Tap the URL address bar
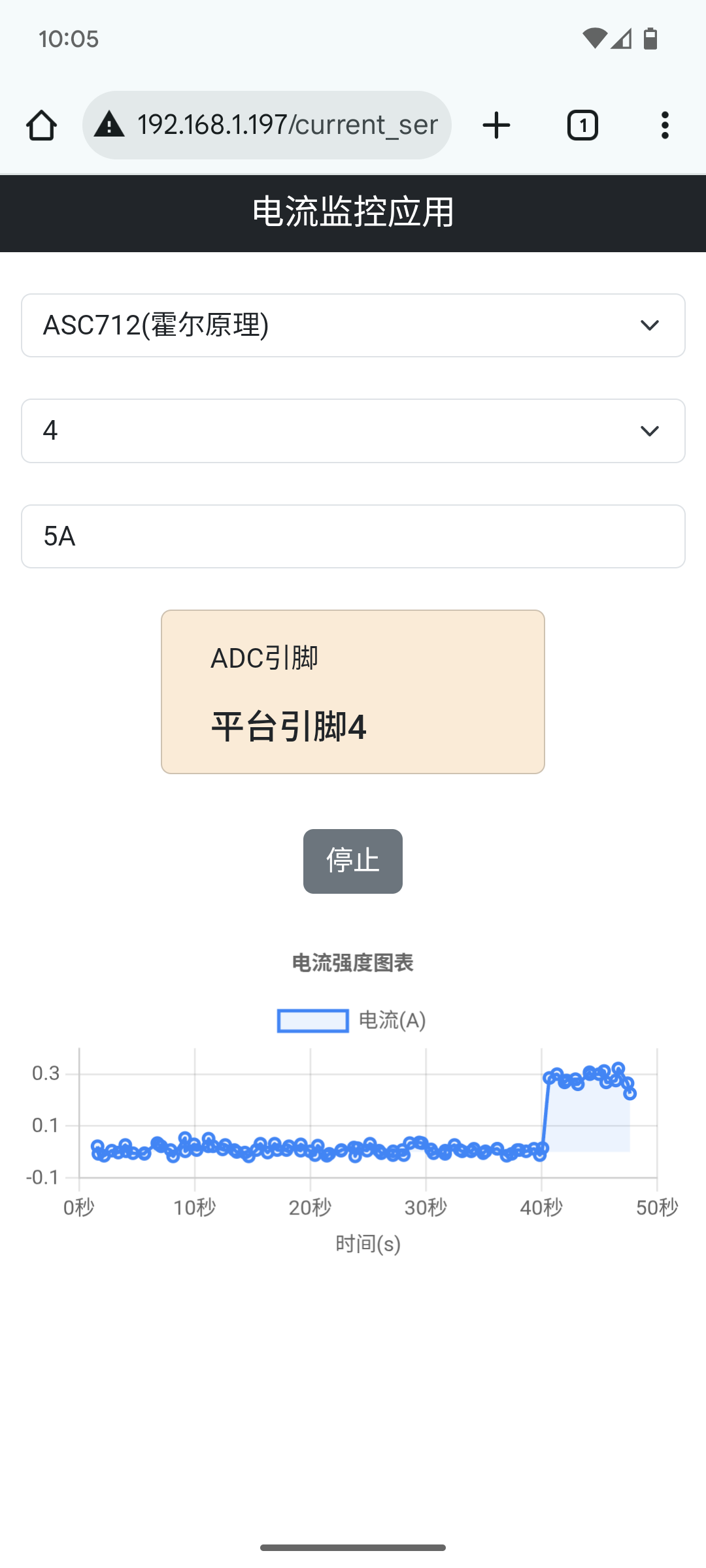706x1568 pixels. [267, 125]
